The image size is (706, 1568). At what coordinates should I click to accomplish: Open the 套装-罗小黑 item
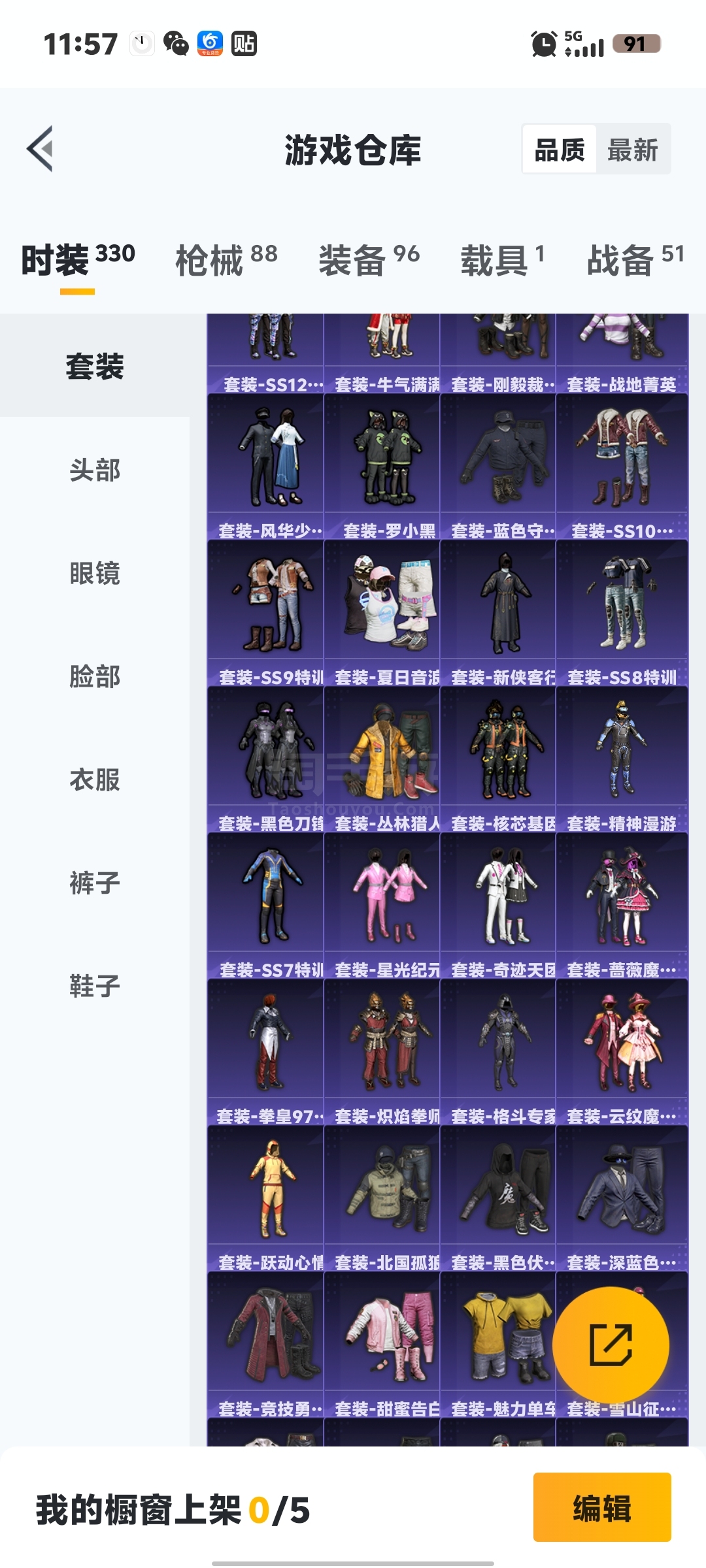click(x=382, y=466)
